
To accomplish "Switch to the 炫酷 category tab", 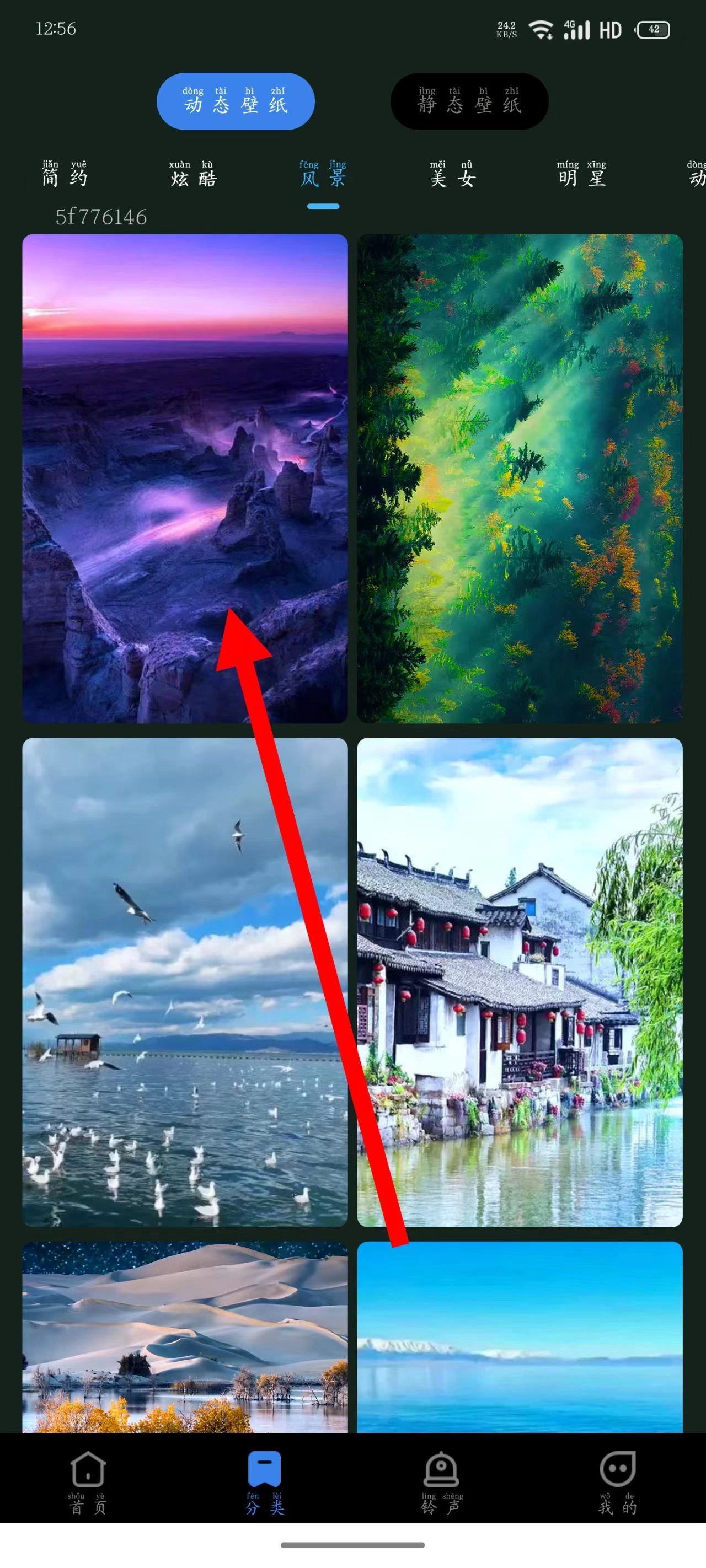I will [193, 175].
